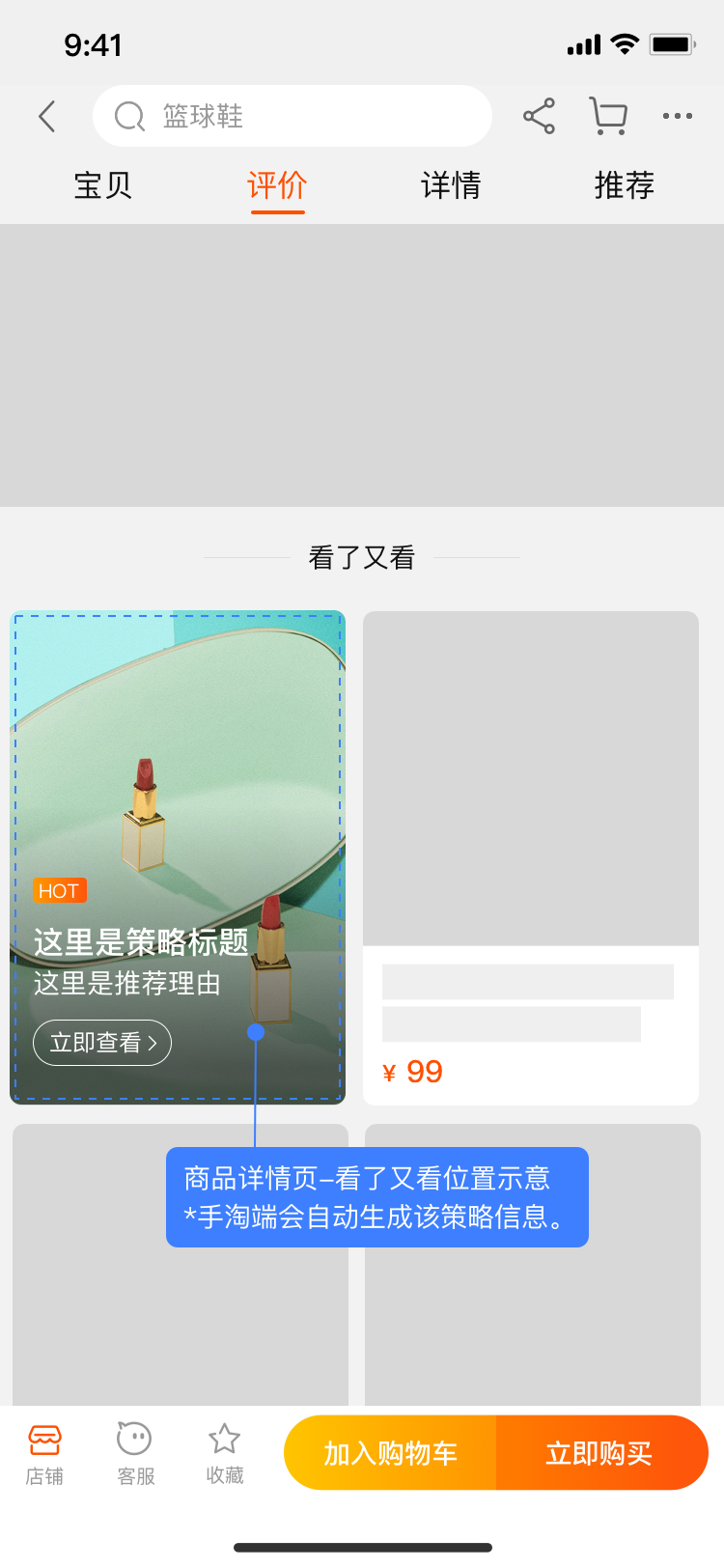Jump to the 推荐 tab
This screenshot has width=724, height=1568.
tap(625, 185)
